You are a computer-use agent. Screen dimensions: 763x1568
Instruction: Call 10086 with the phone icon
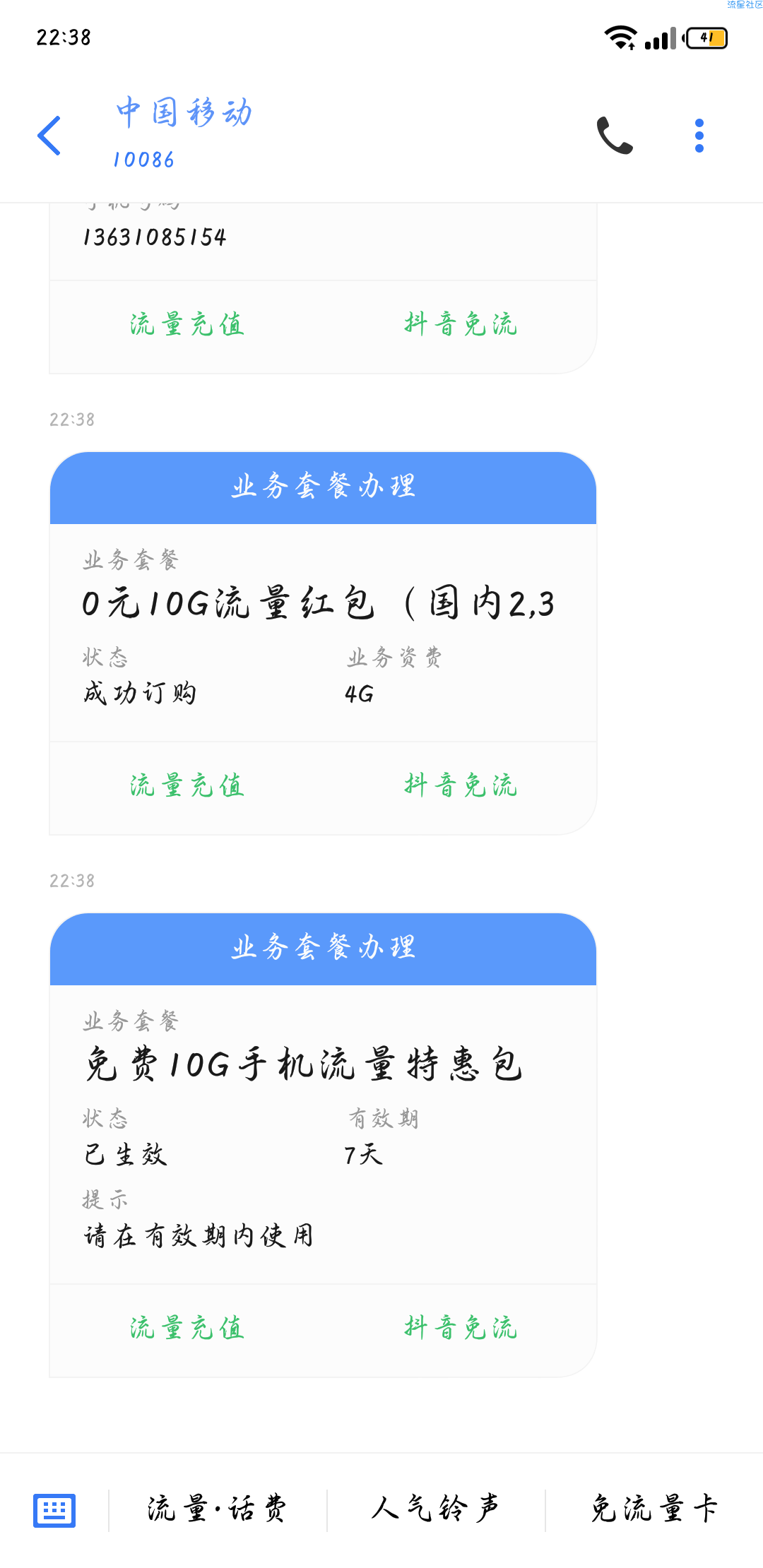[614, 136]
